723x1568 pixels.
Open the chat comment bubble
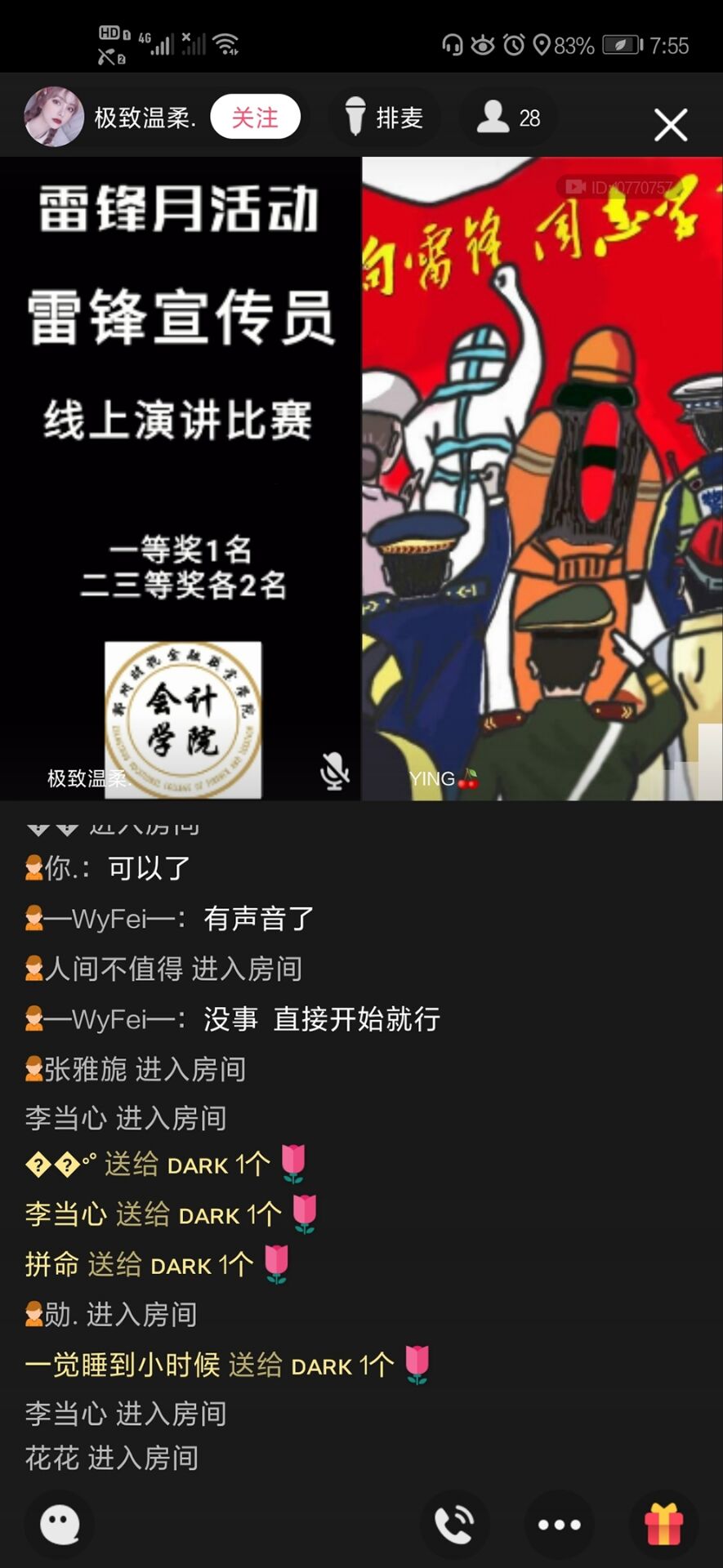(x=60, y=1524)
